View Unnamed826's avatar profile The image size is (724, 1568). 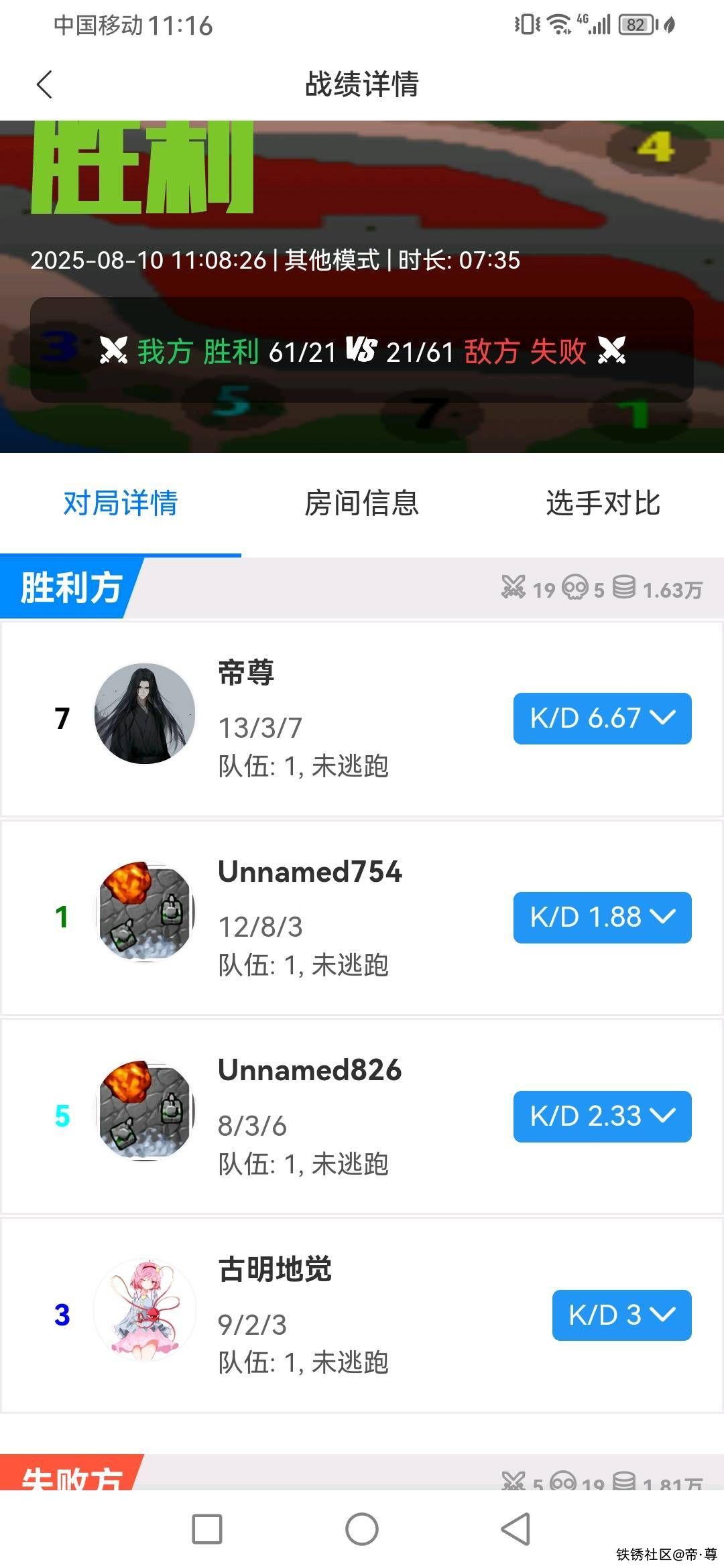tap(145, 1111)
